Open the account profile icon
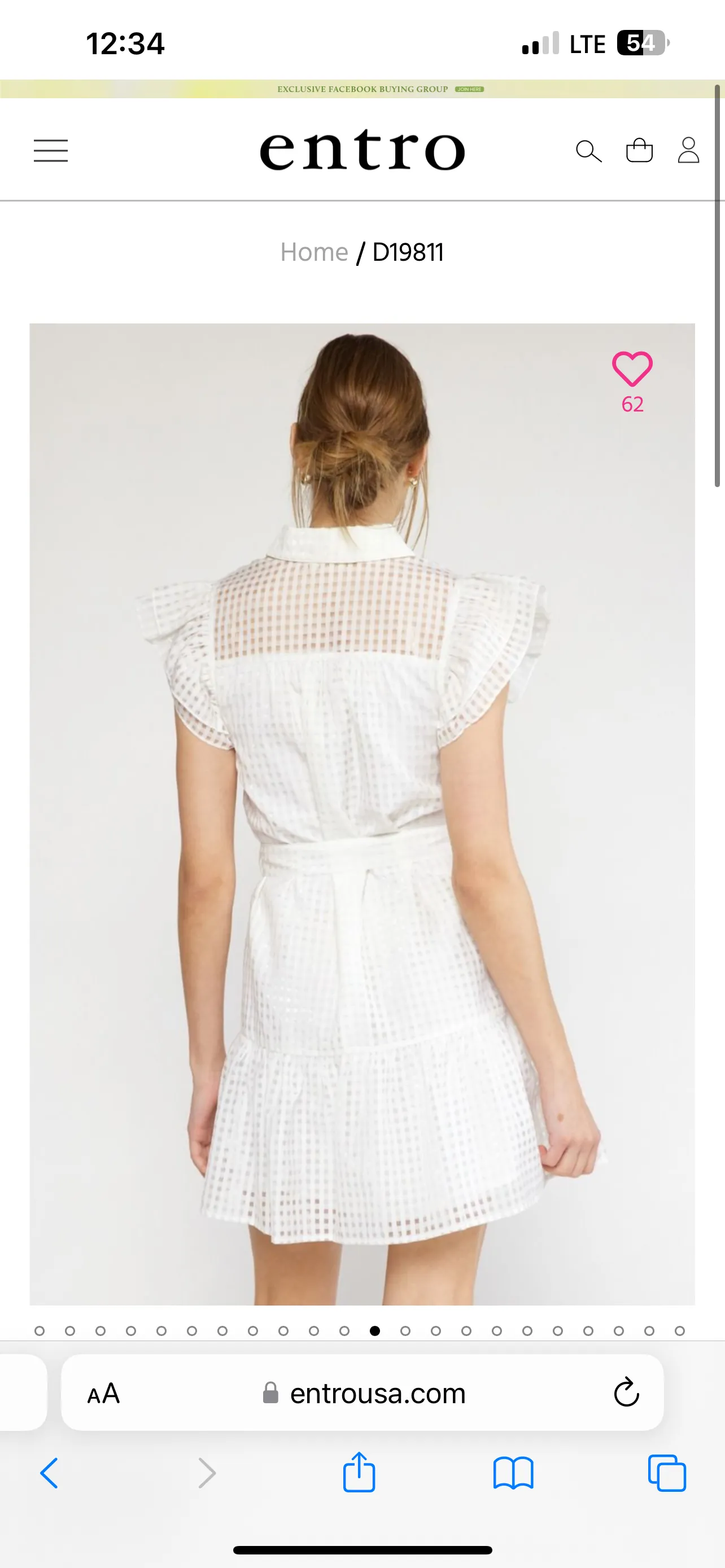This screenshot has height=1568, width=725. [688, 150]
